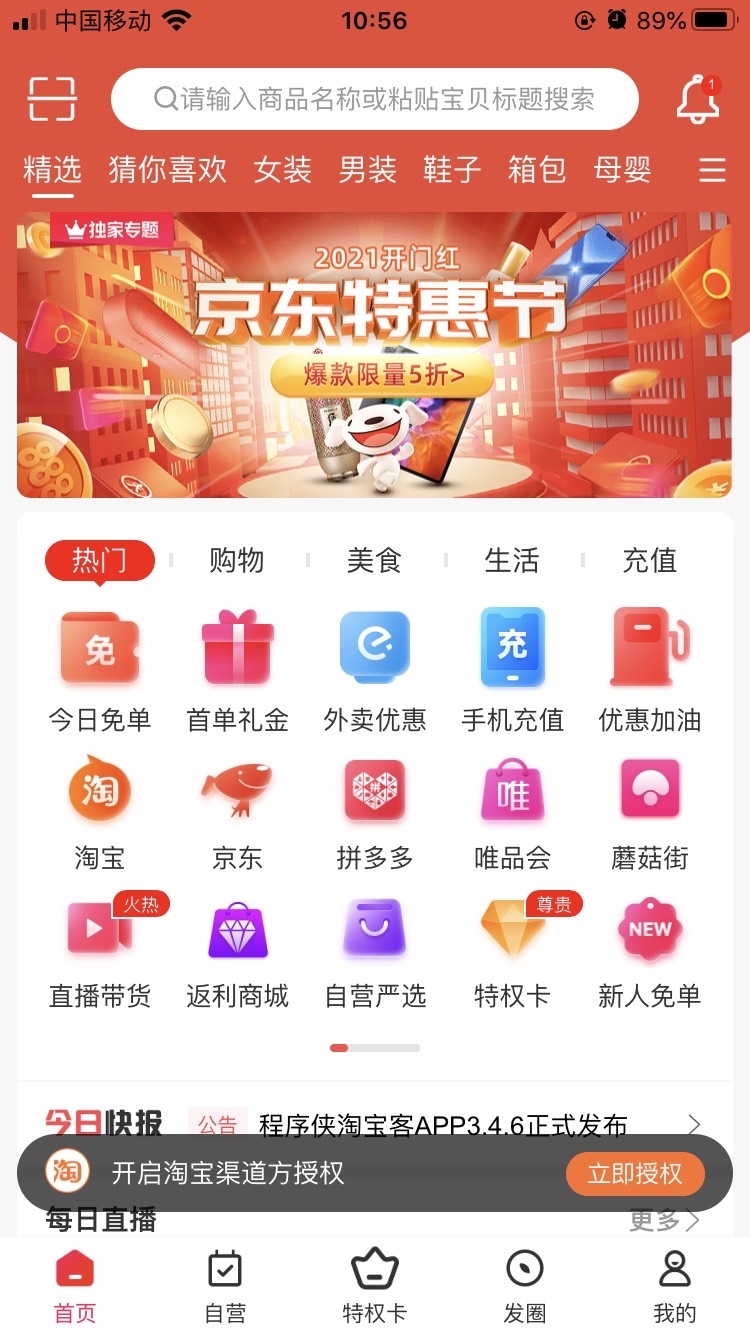The height and width of the screenshot is (1334, 750).
Task: Switch to the 女装 category tab
Action: tap(283, 170)
